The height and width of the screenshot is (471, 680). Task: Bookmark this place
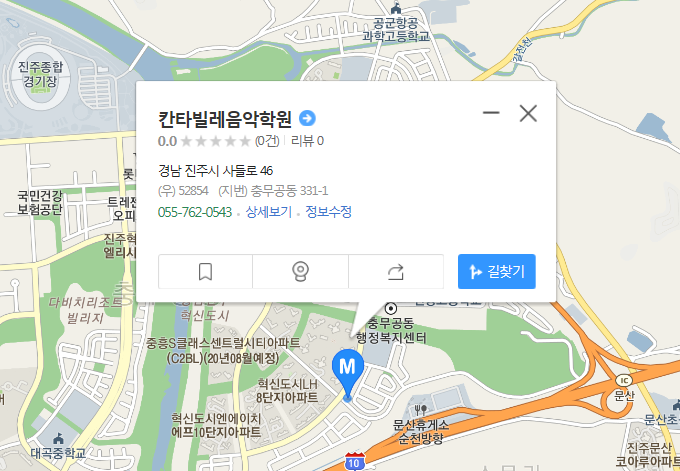tap(205, 271)
